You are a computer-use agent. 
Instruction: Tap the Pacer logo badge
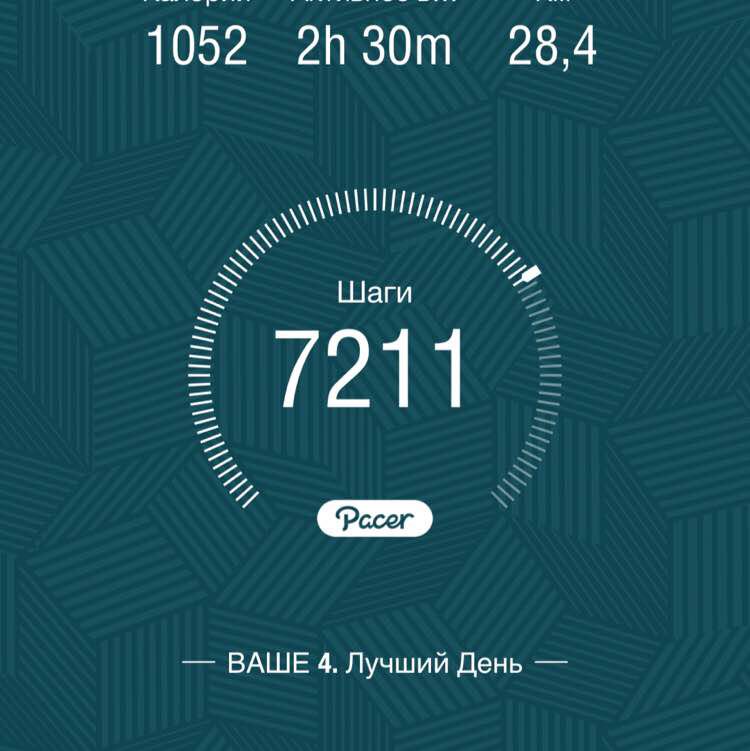pyautogui.click(x=375, y=518)
